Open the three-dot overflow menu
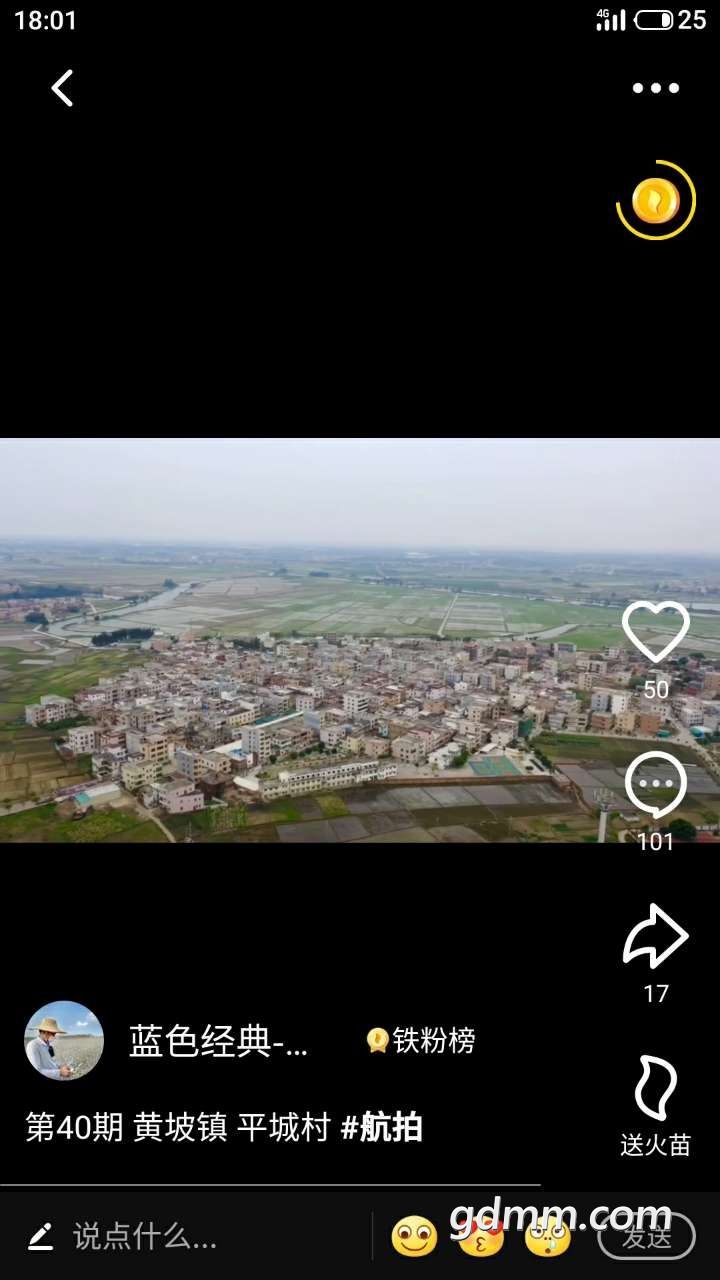 coord(655,88)
